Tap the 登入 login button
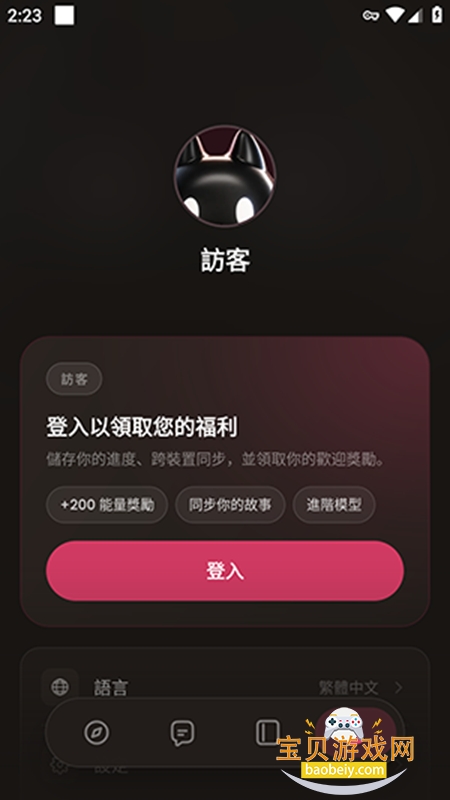450x800 pixels. click(x=224, y=570)
